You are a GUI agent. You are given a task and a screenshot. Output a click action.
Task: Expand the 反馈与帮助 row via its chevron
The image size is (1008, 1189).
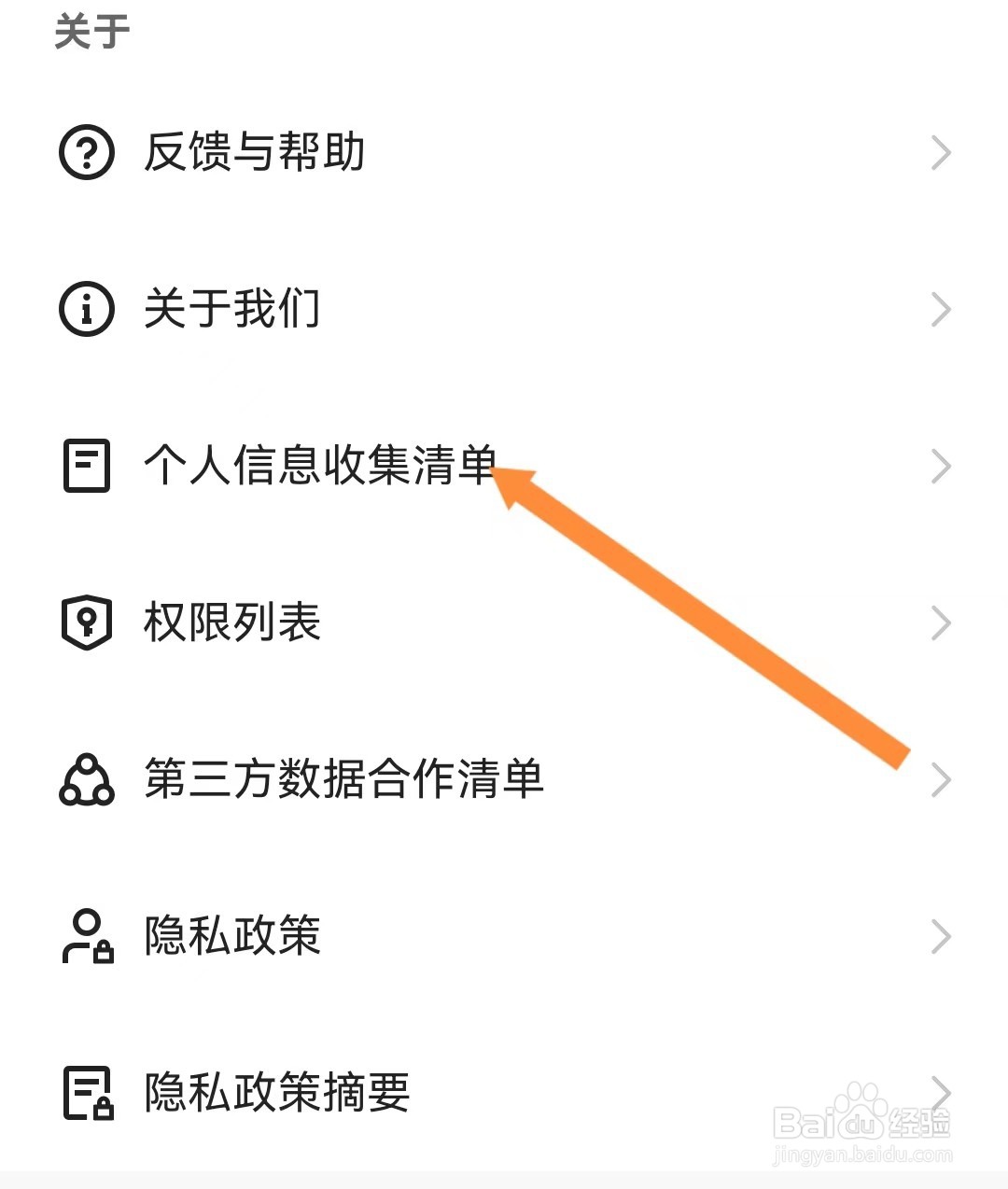point(940,152)
